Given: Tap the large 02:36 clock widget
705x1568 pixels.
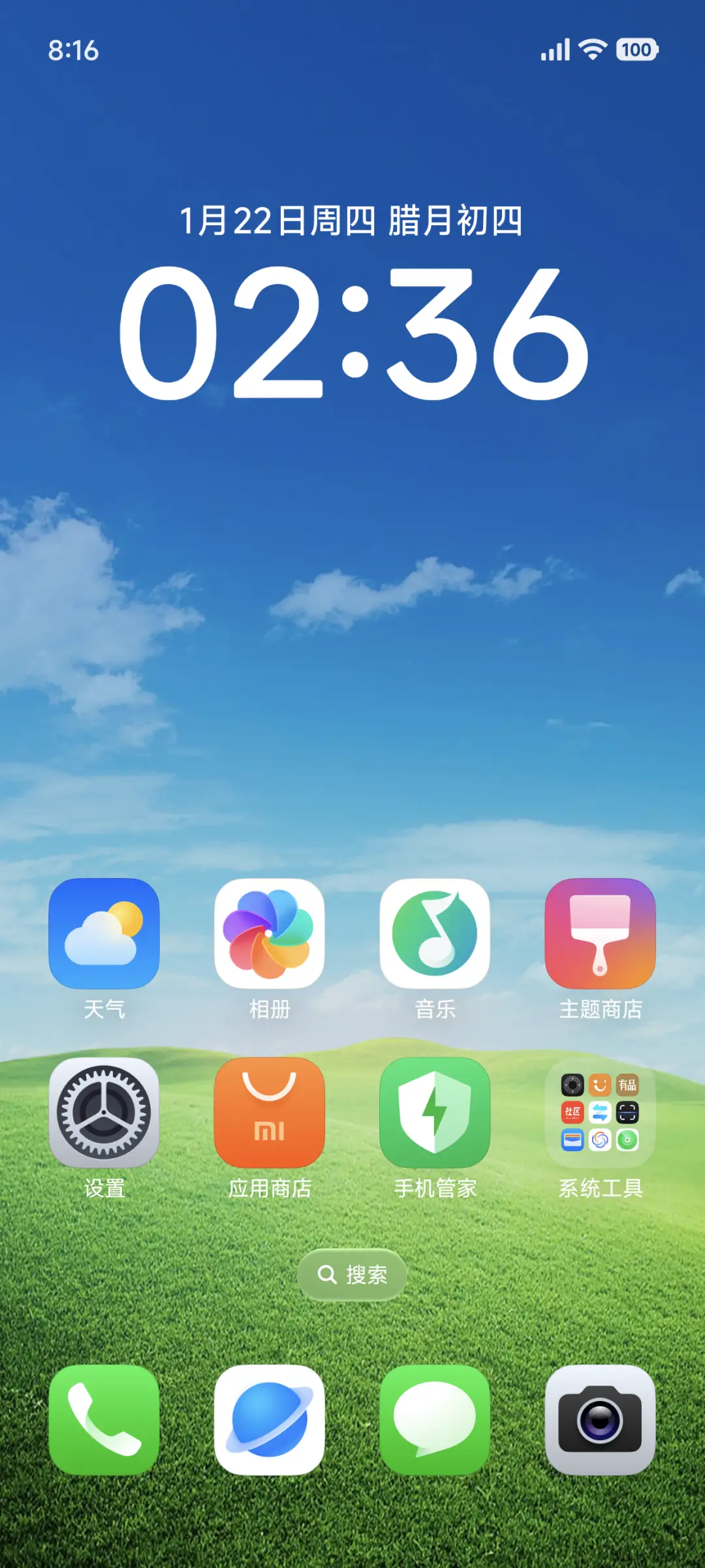Looking at the screenshot, I should (352, 333).
